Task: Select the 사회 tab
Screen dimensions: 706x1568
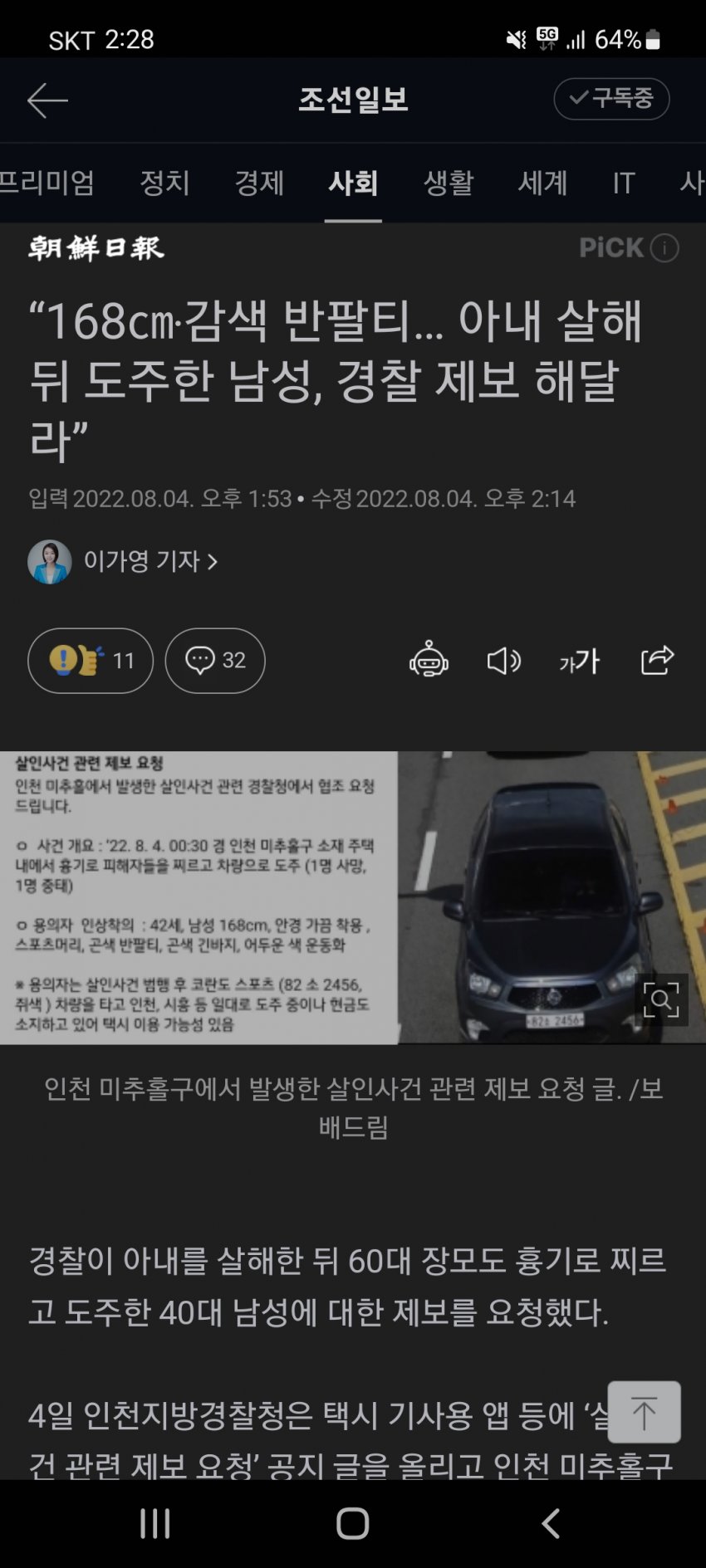Action: point(353,183)
